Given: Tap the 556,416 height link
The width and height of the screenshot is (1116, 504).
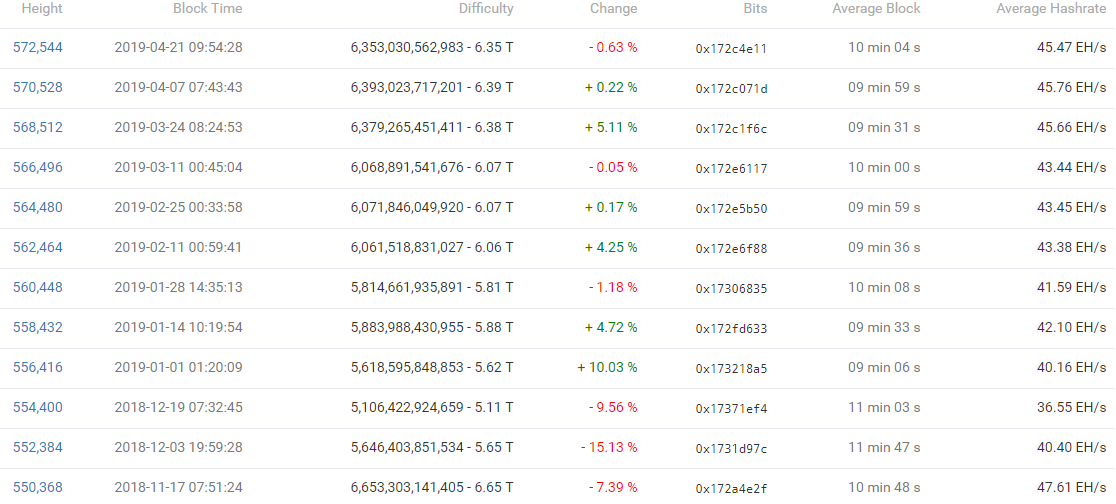Looking at the screenshot, I should [38, 367].
